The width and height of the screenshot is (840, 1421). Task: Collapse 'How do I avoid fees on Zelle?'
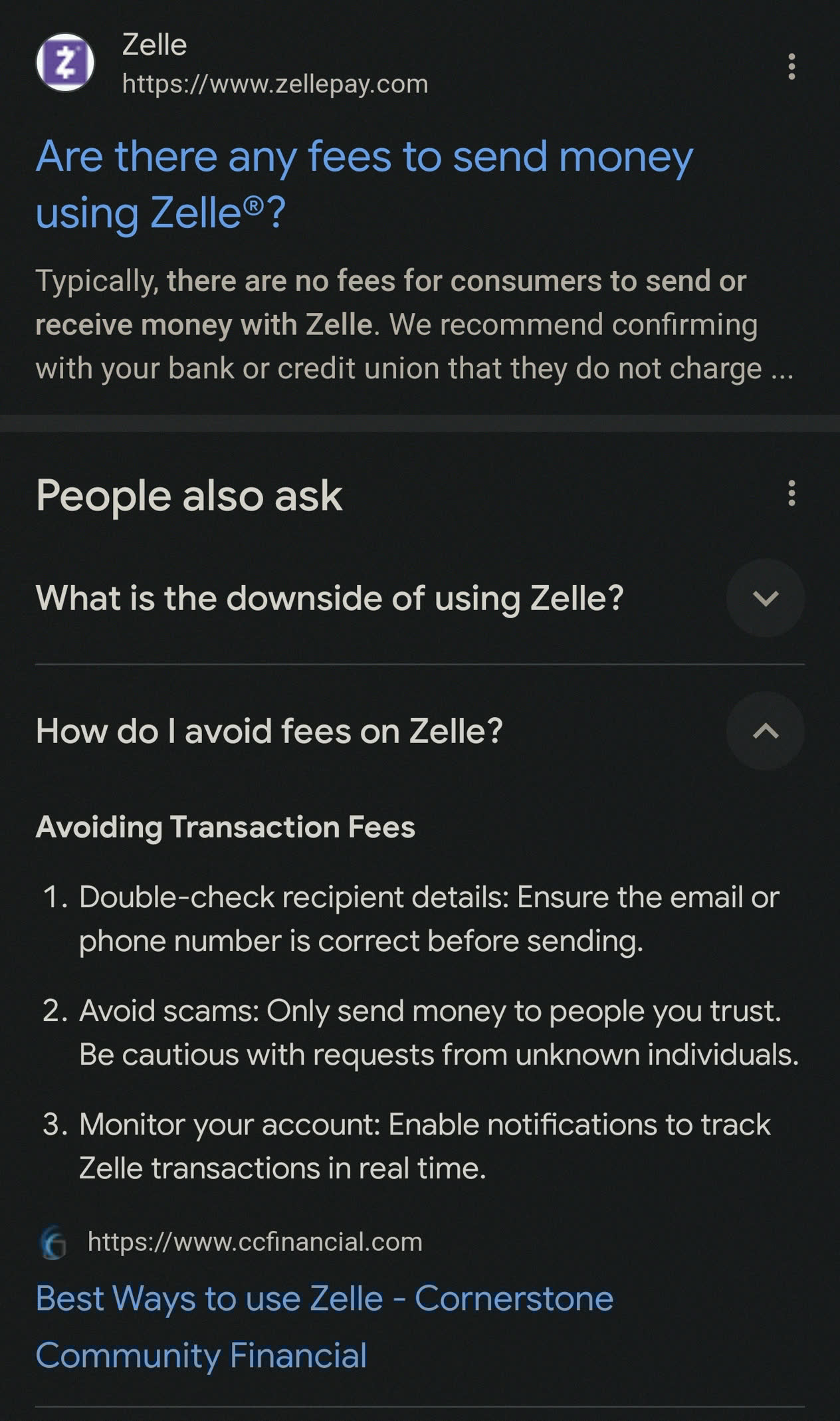[765, 731]
